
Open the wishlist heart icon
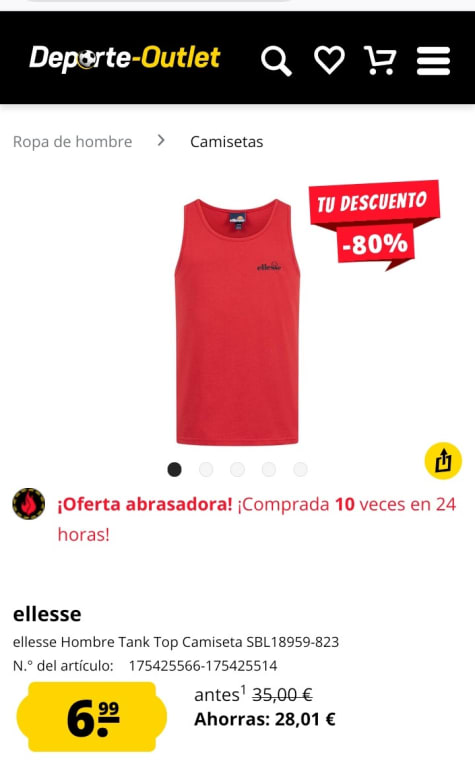[329, 60]
